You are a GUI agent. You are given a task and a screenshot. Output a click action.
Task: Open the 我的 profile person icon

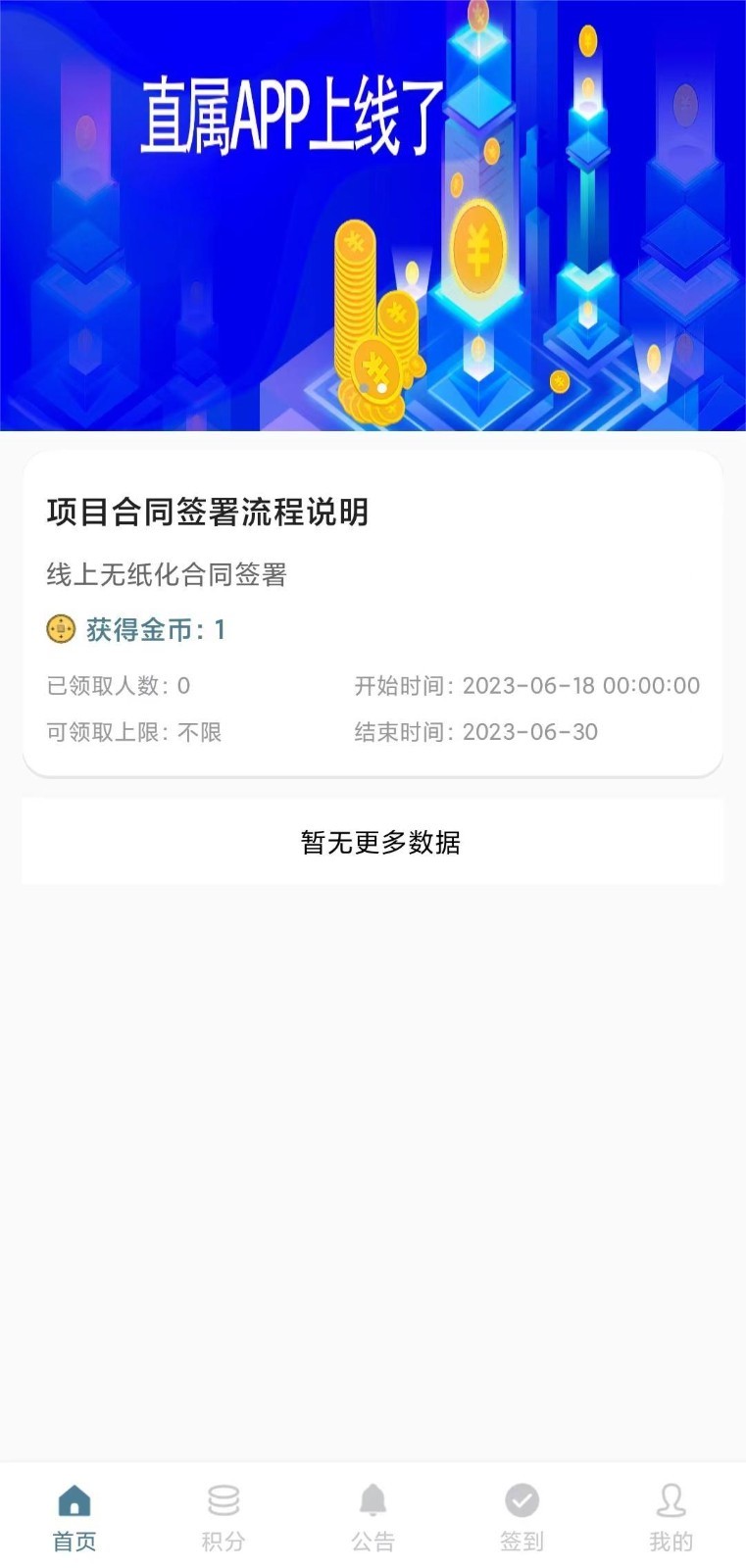(671, 1498)
